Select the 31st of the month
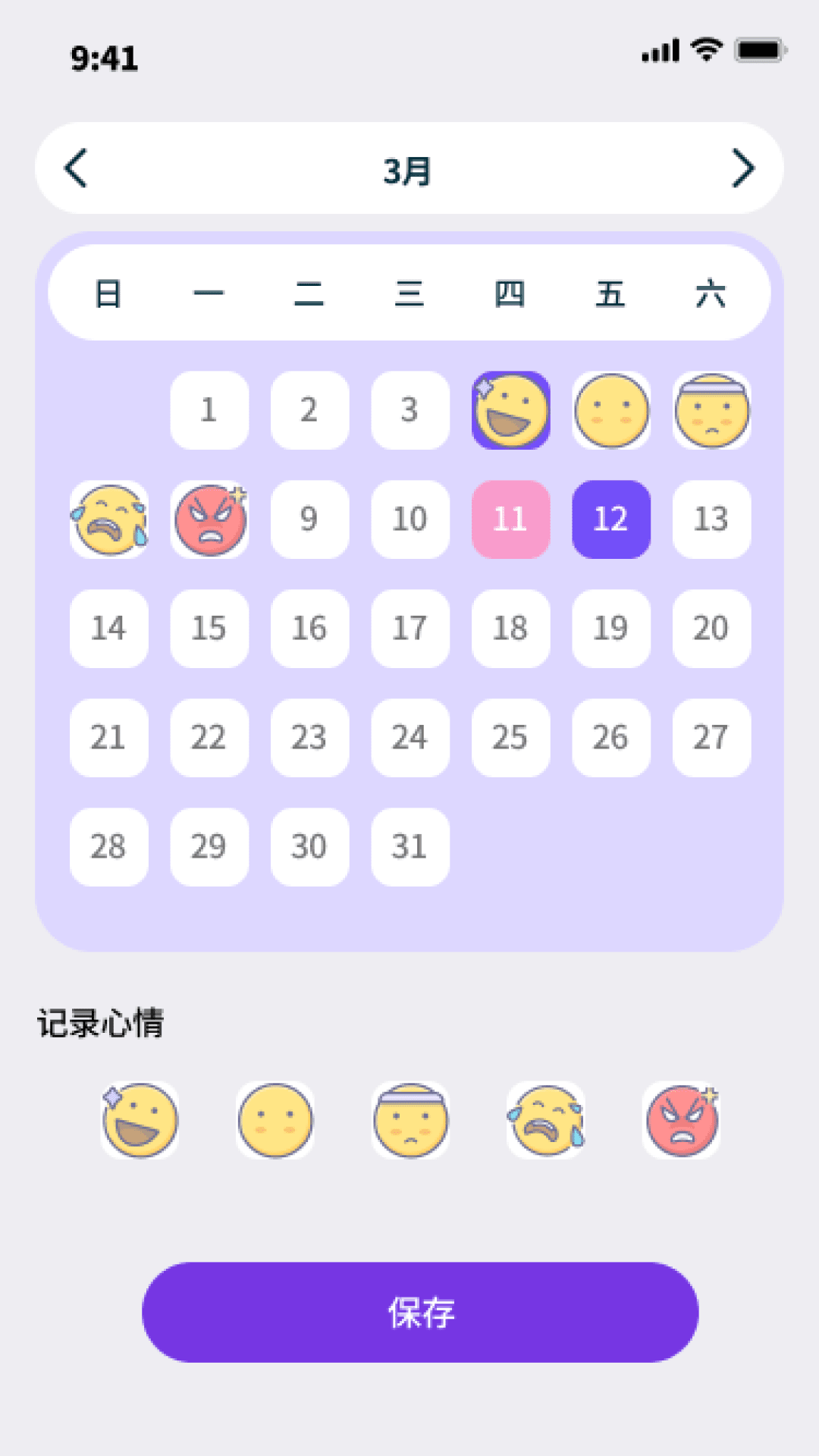 (409, 847)
